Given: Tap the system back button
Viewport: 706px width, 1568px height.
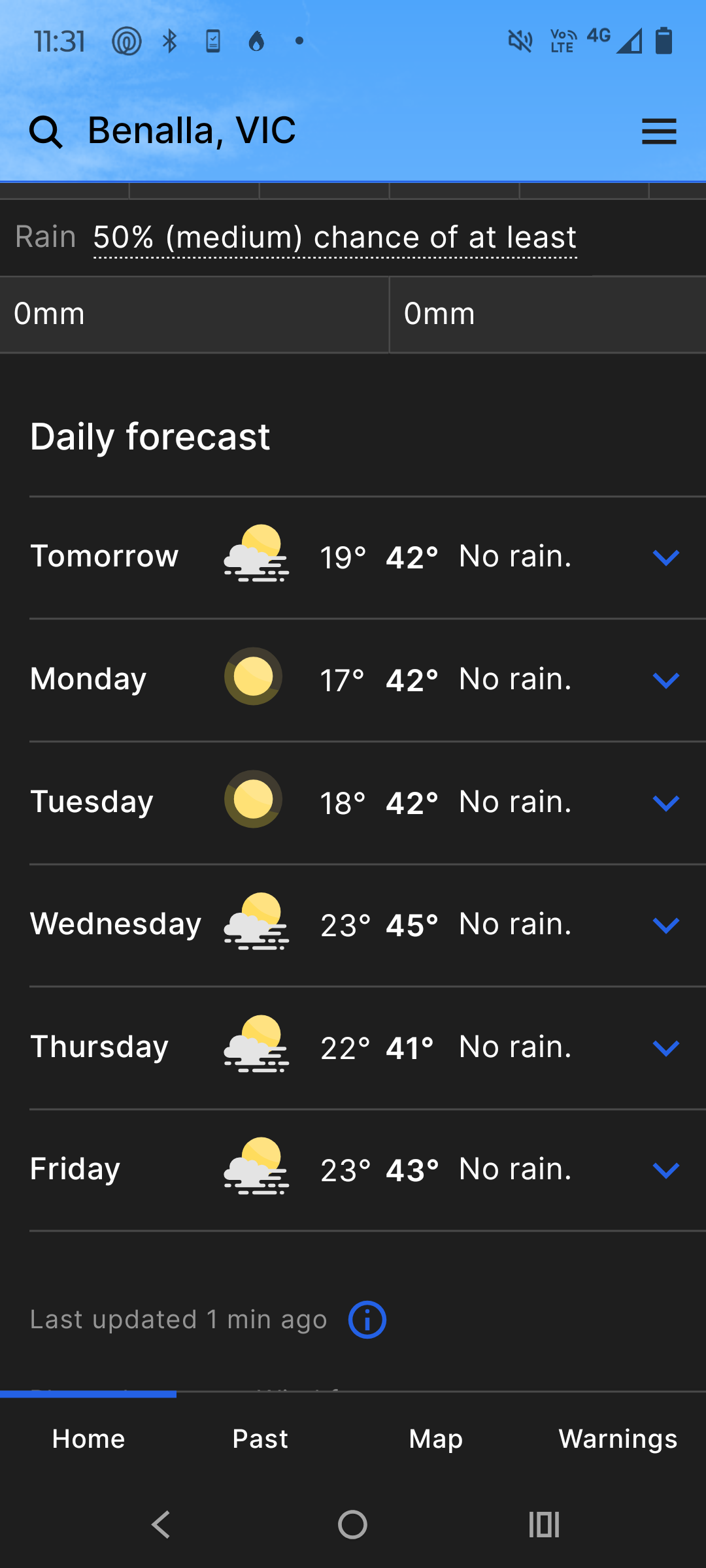Looking at the screenshot, I should (x=161, y=1525).
